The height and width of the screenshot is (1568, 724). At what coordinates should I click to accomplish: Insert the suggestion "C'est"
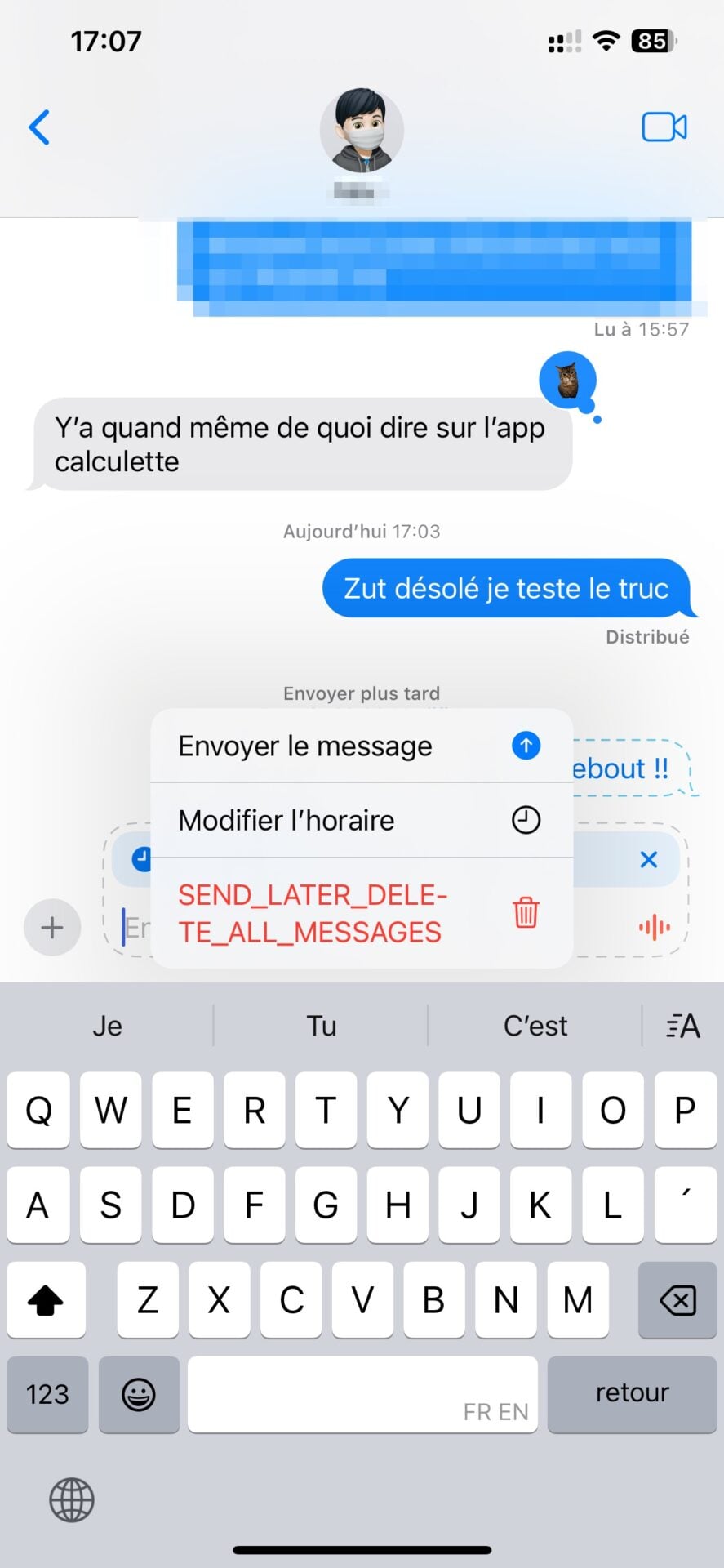535,1026
